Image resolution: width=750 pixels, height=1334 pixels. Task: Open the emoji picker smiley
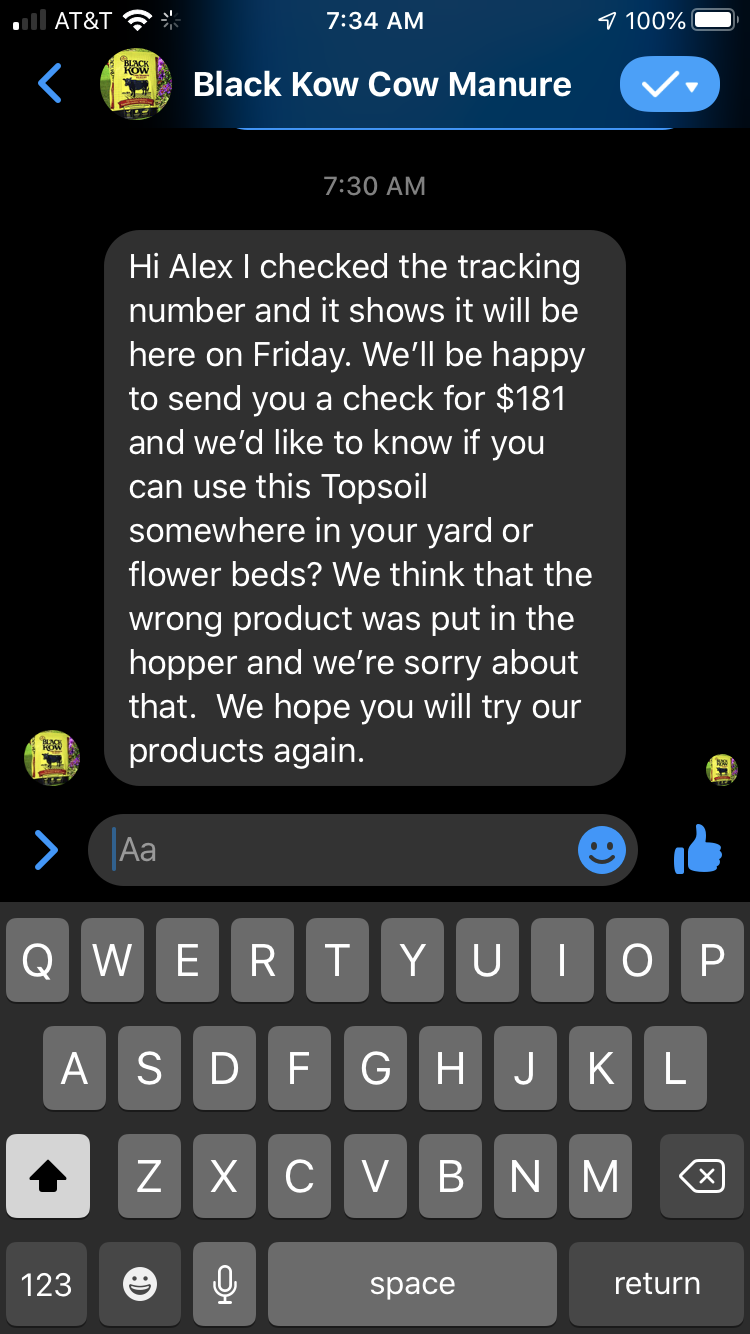(602, 850)
